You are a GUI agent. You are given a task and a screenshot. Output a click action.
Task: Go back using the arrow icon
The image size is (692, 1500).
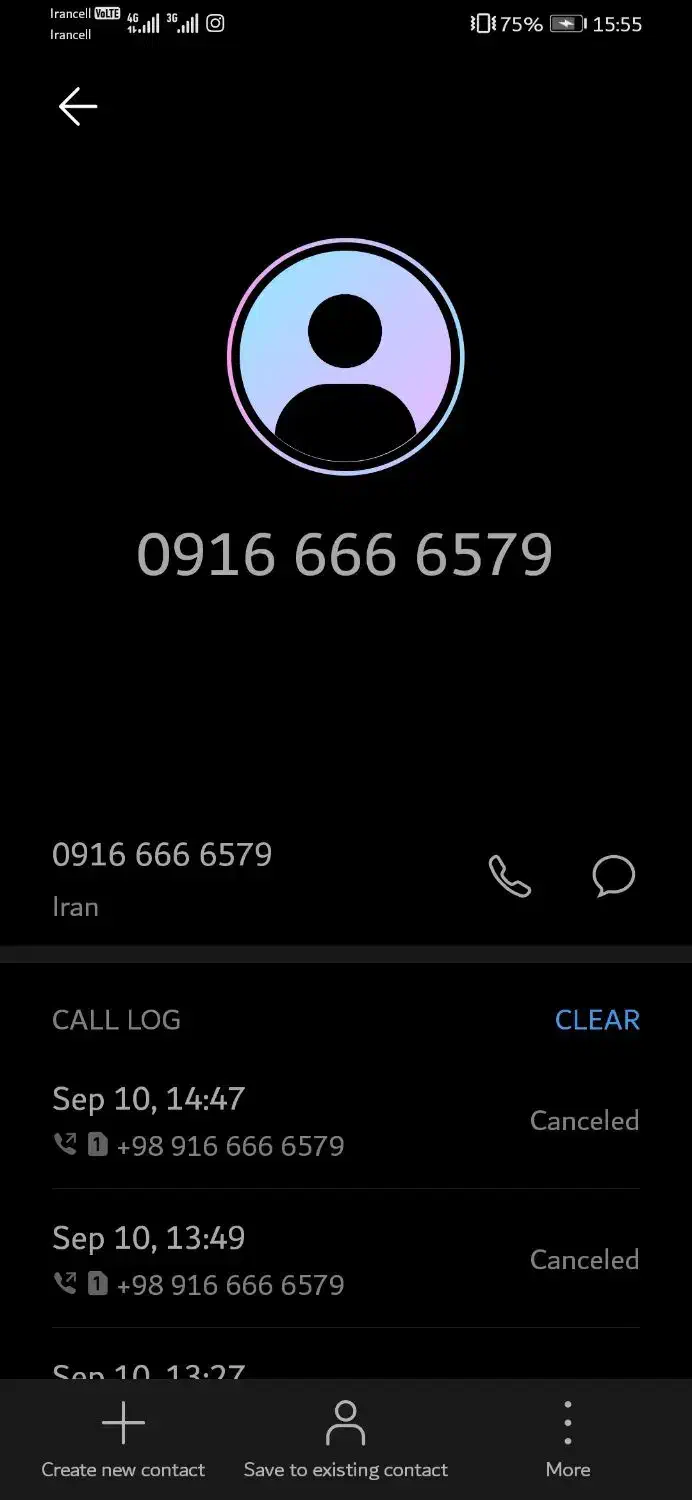(x=77, y=106)
